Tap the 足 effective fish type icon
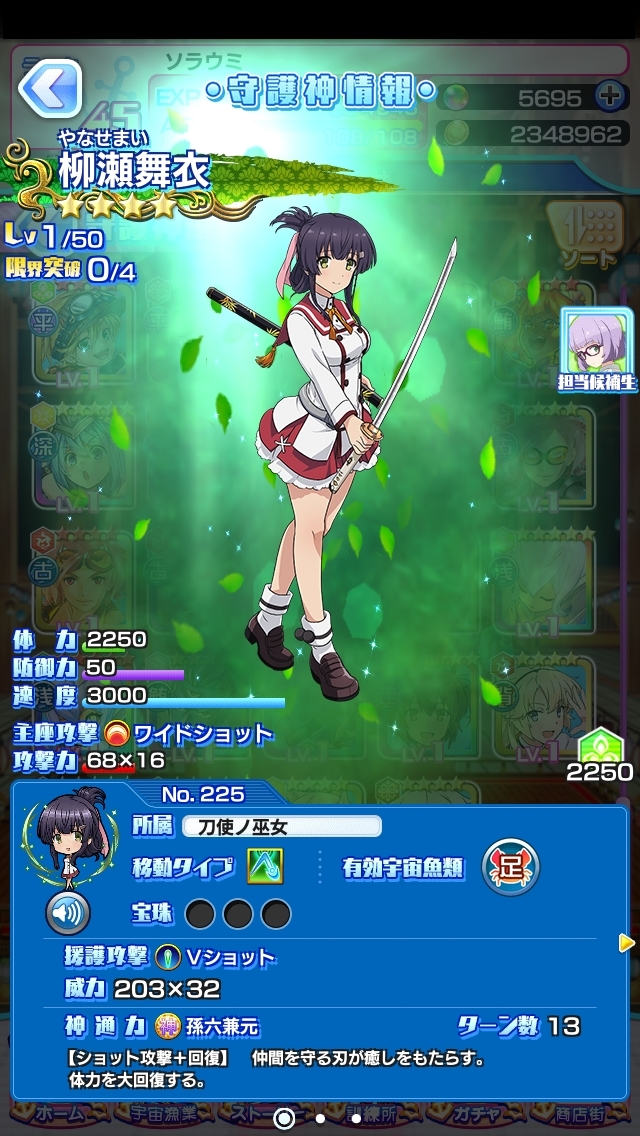The image size is (640, 1136). pyautogui.click(x=510, y=866)
